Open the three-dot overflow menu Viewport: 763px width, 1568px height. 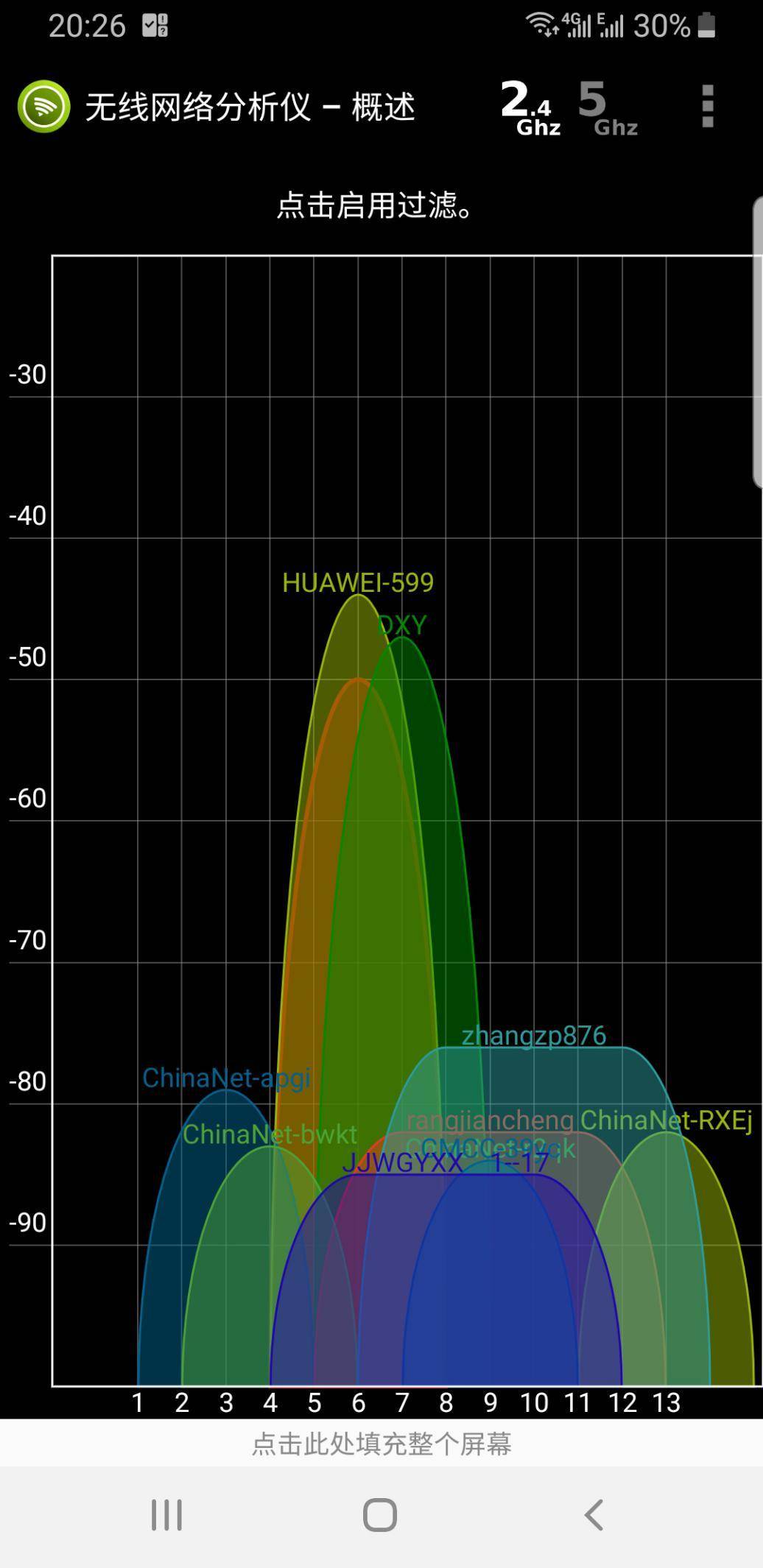tap(707, 107)
